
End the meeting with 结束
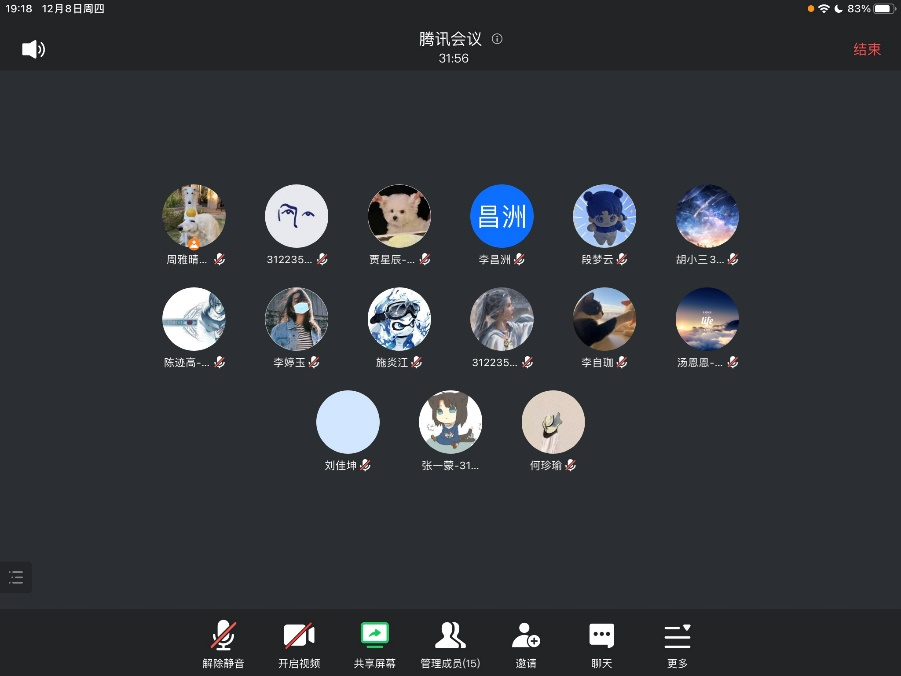(x=866, y=49)
